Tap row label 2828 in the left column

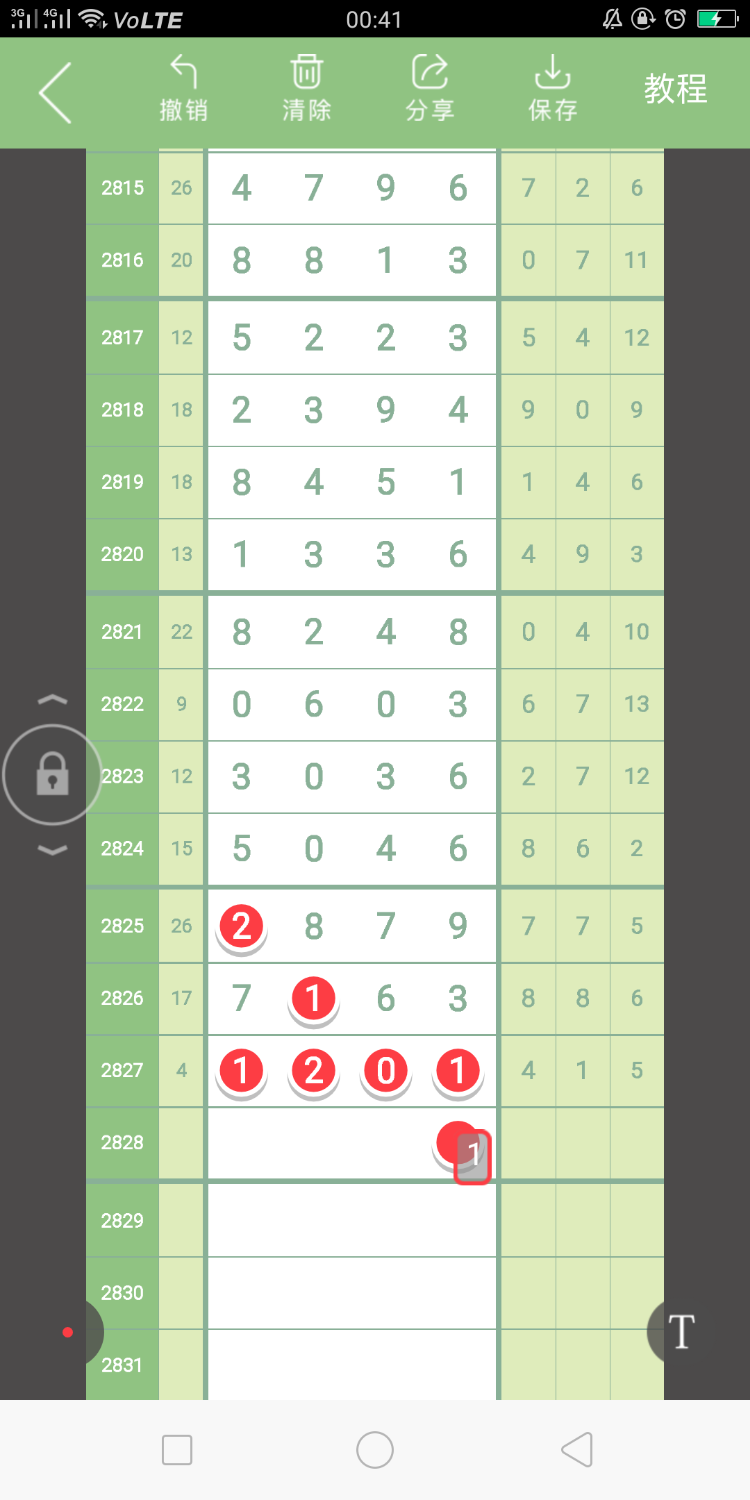[x=121, y=1143]
